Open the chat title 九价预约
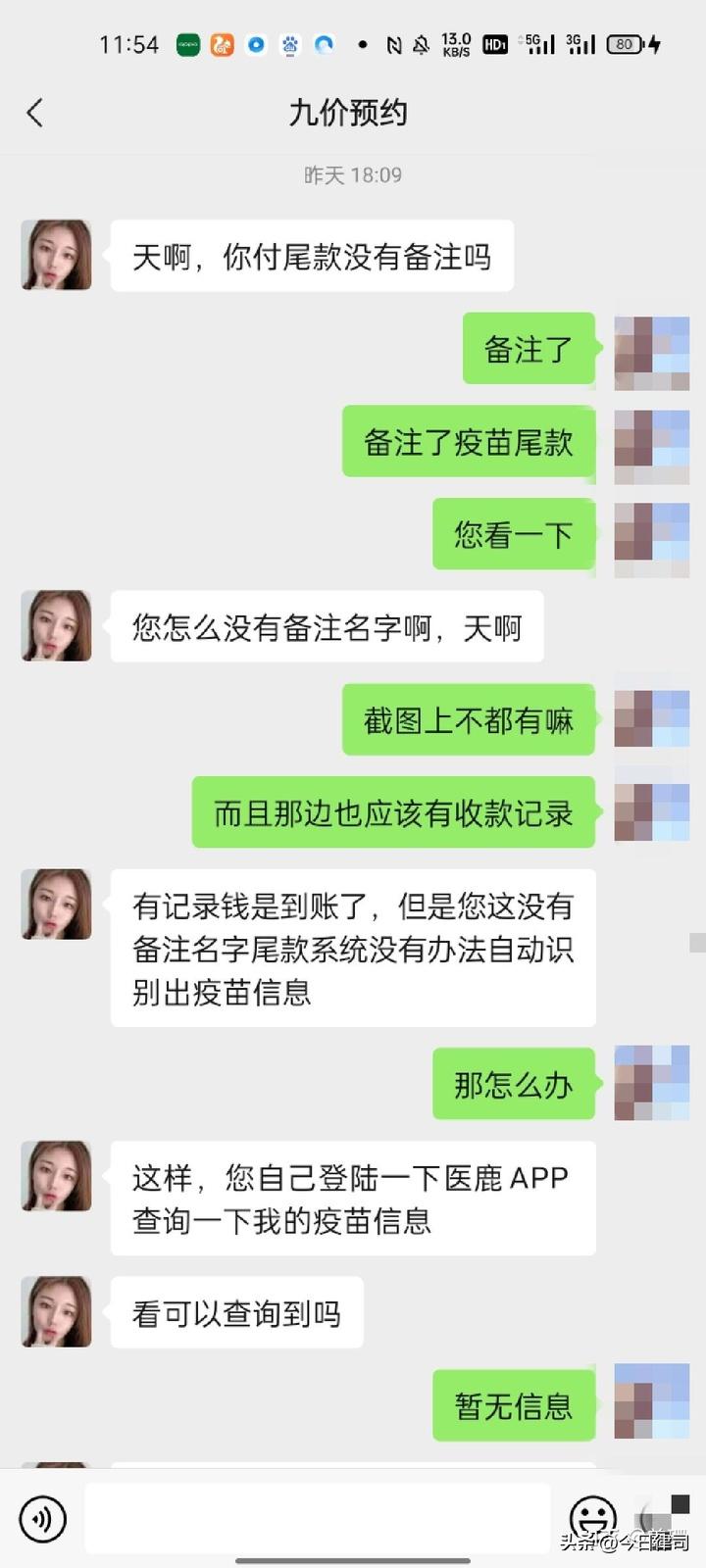706x1568 pixels. coord(353,114)
